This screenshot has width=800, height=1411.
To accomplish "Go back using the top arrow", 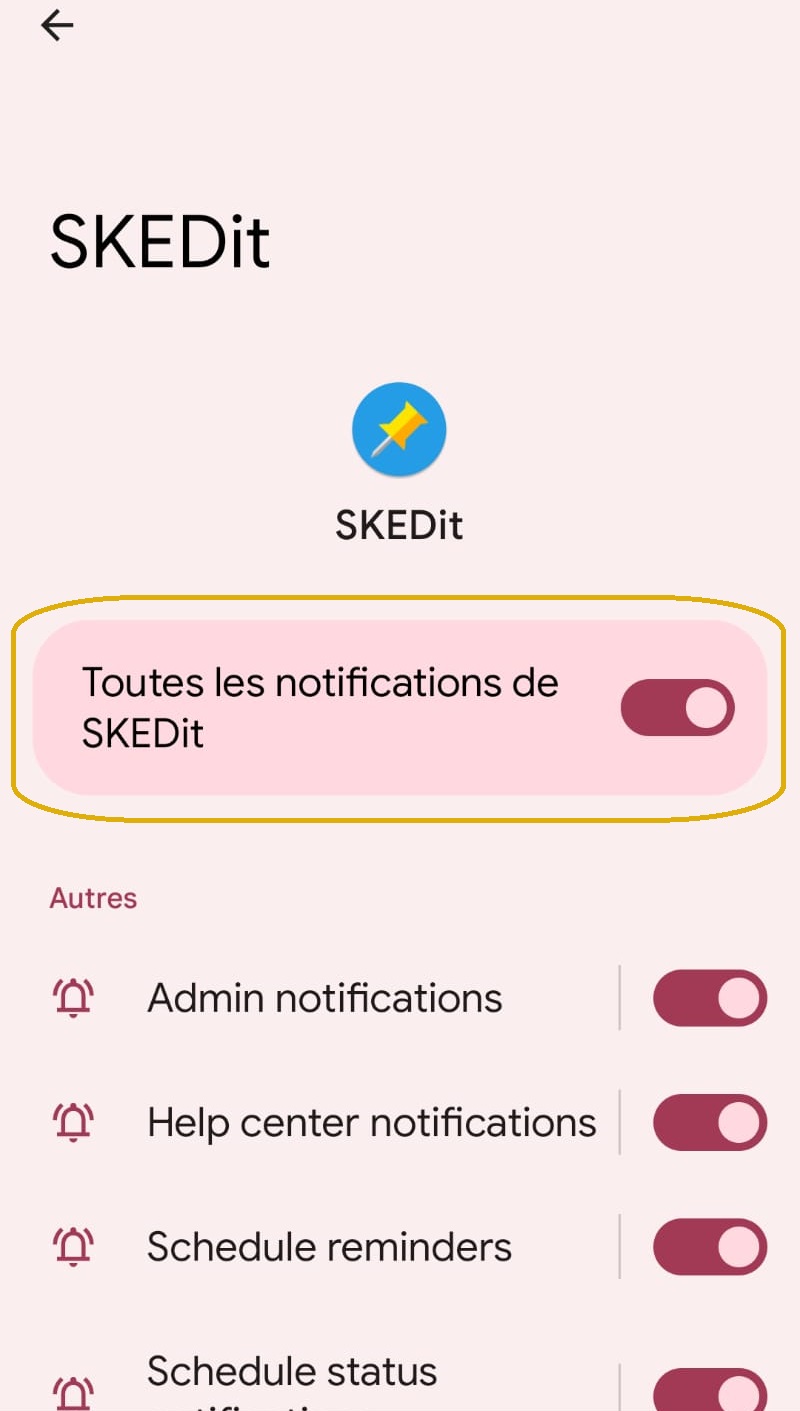I will tap(57, 27).
